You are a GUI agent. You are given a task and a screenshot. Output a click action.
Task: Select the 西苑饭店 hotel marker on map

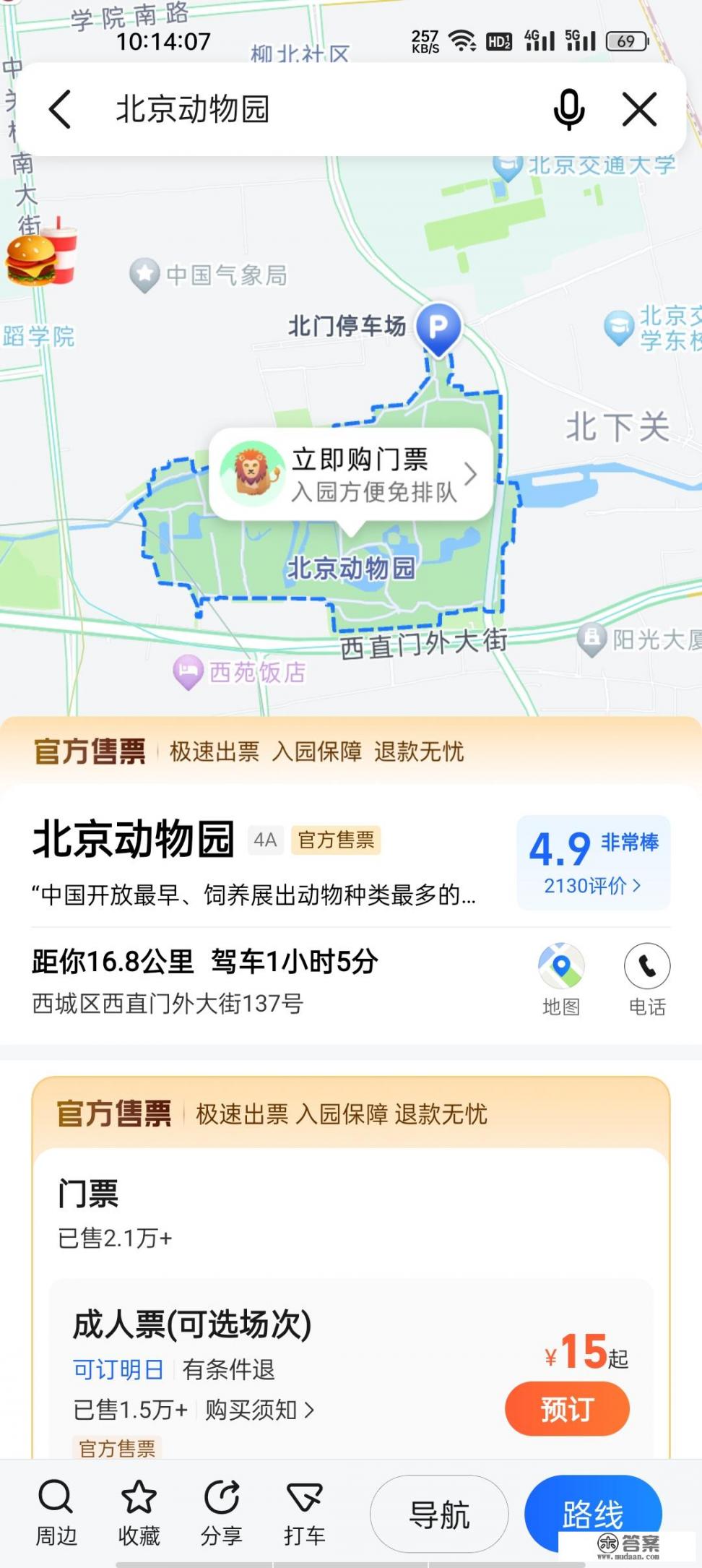[189, 671]
